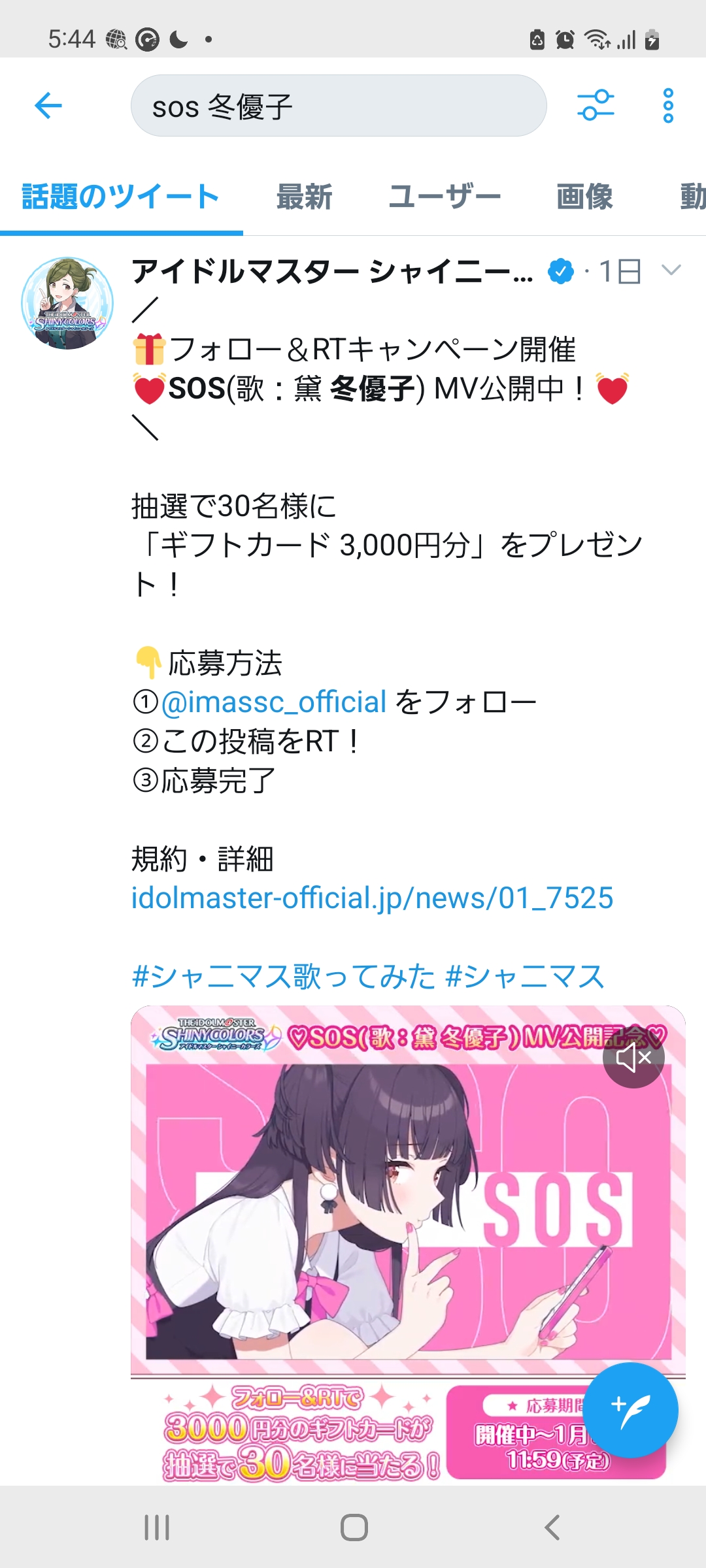Screen dimensions: 706x1568
Task: Open the three-dot overflow menu
Action: 667,105
